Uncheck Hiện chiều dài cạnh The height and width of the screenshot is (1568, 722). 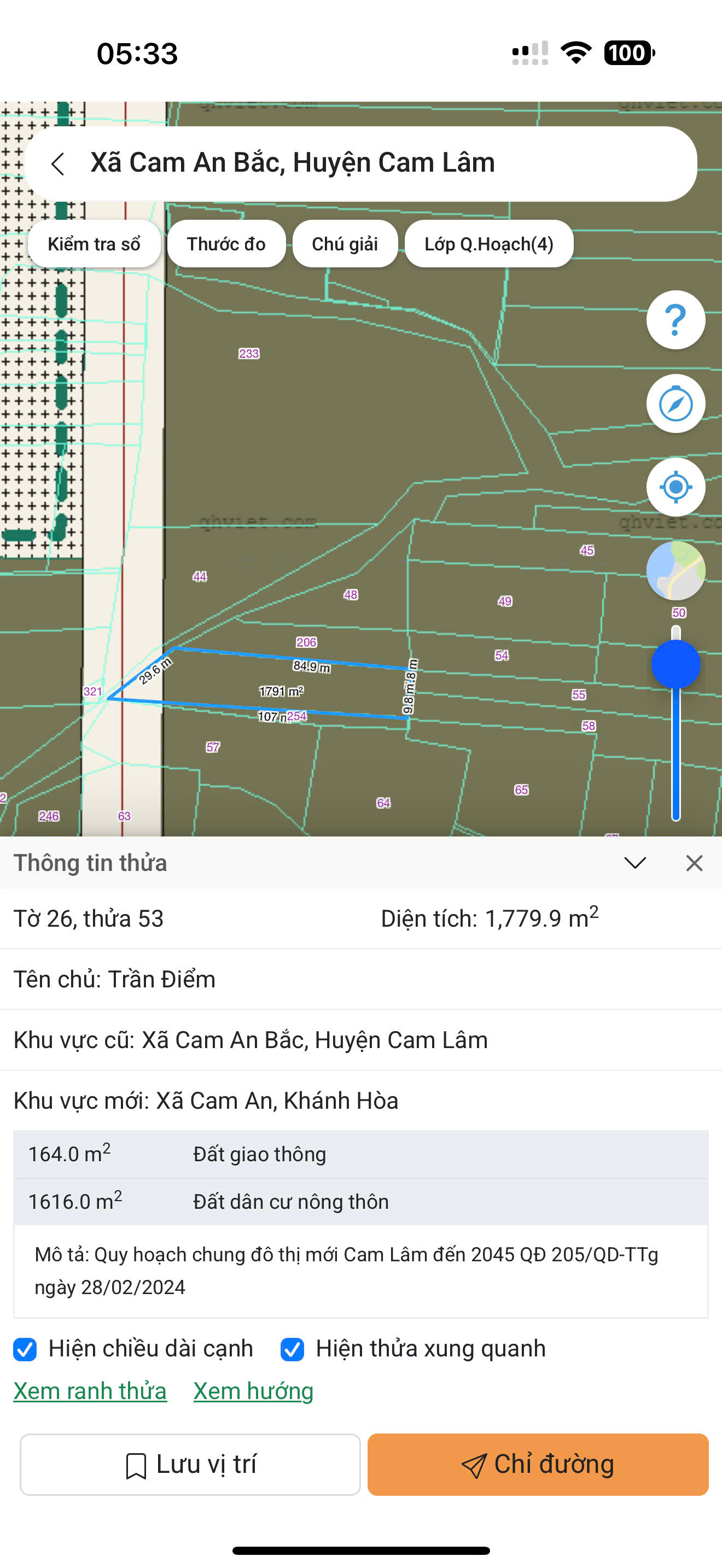(25, 1349)
